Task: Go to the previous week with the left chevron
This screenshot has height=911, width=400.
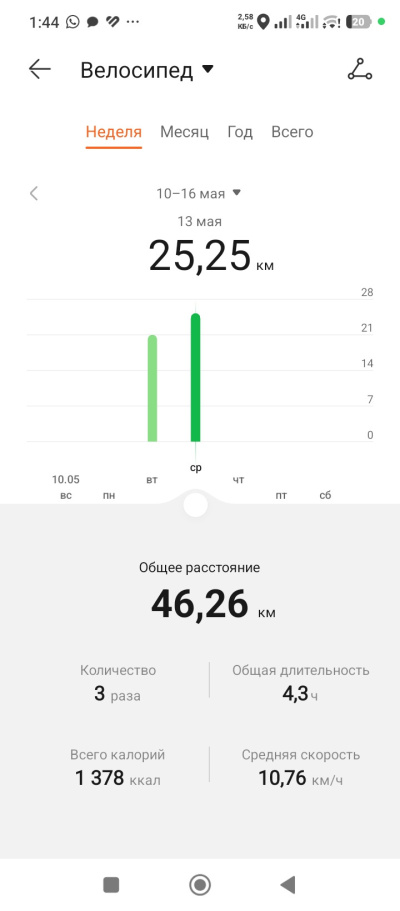Action: pyautogui.click(x=34, y=193)
